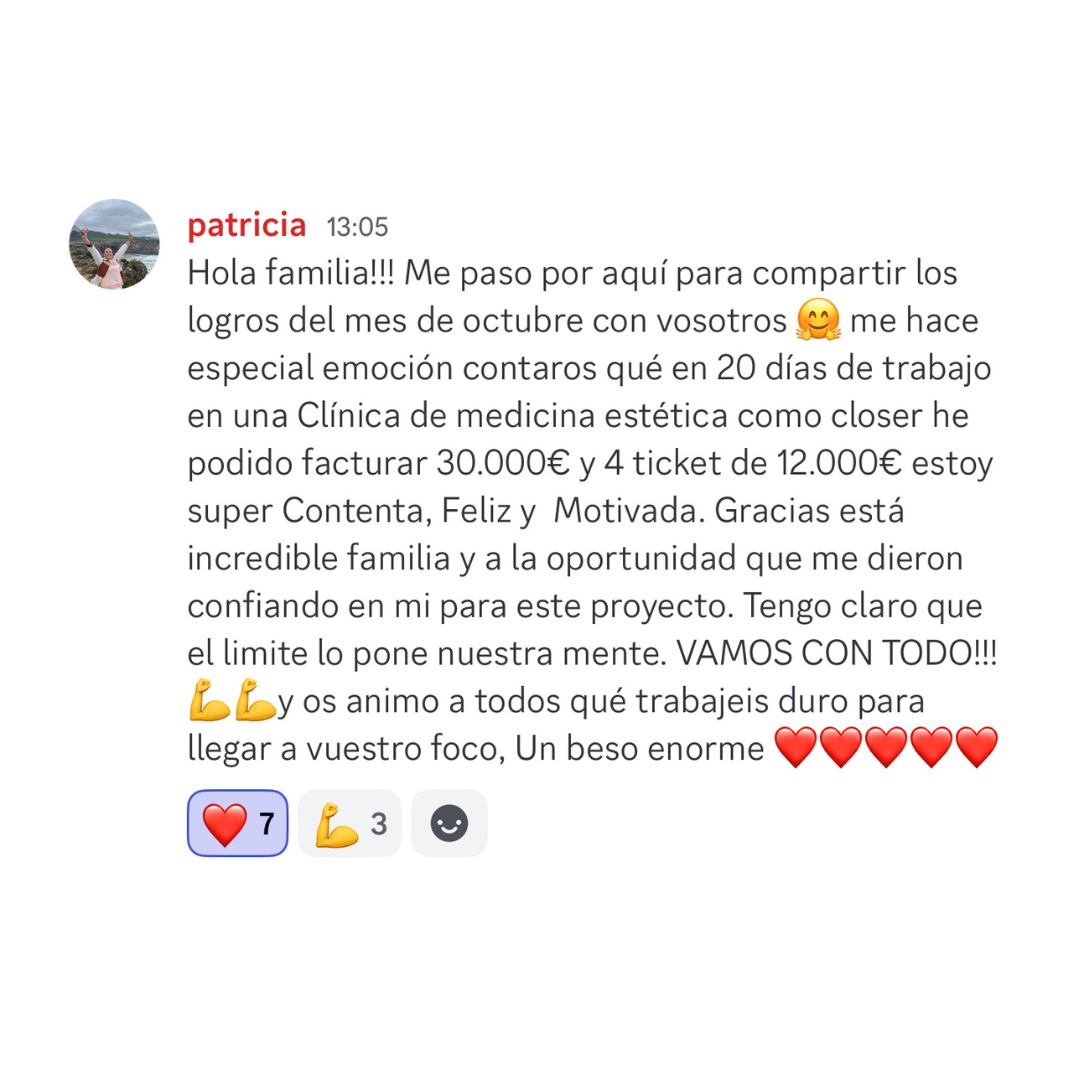Toggle the heart reaction with 7 votes
This screenshot has width=1080, height=1080.
pyautogui.click(x=238, y=823)
